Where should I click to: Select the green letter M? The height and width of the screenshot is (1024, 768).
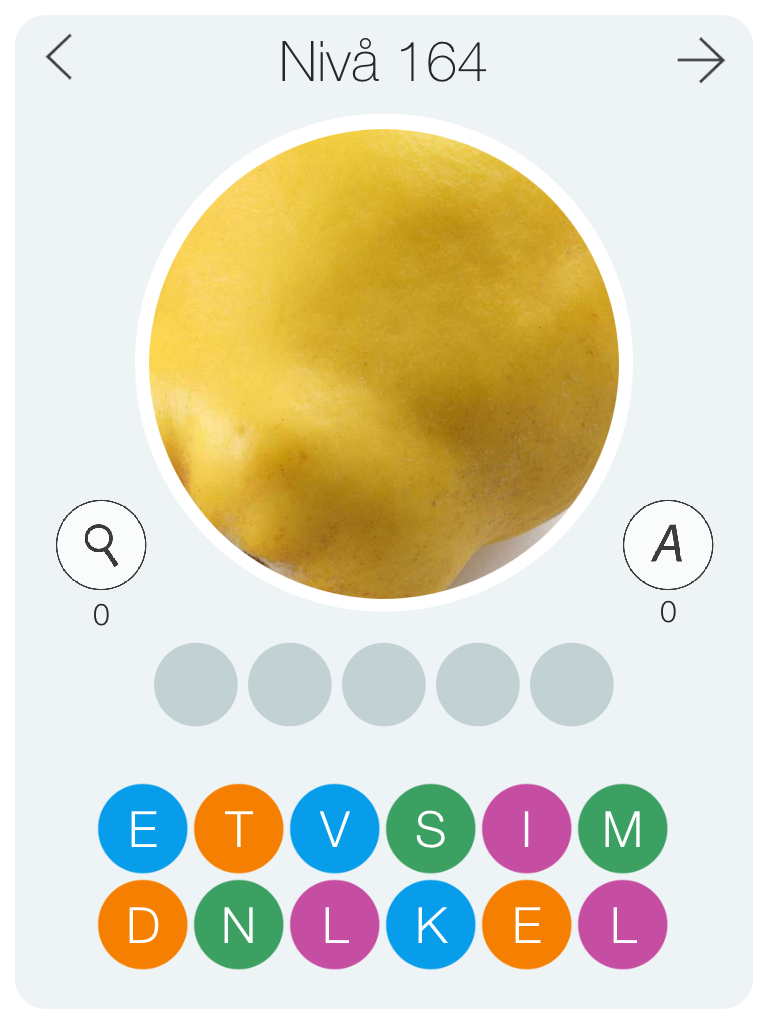622,829
